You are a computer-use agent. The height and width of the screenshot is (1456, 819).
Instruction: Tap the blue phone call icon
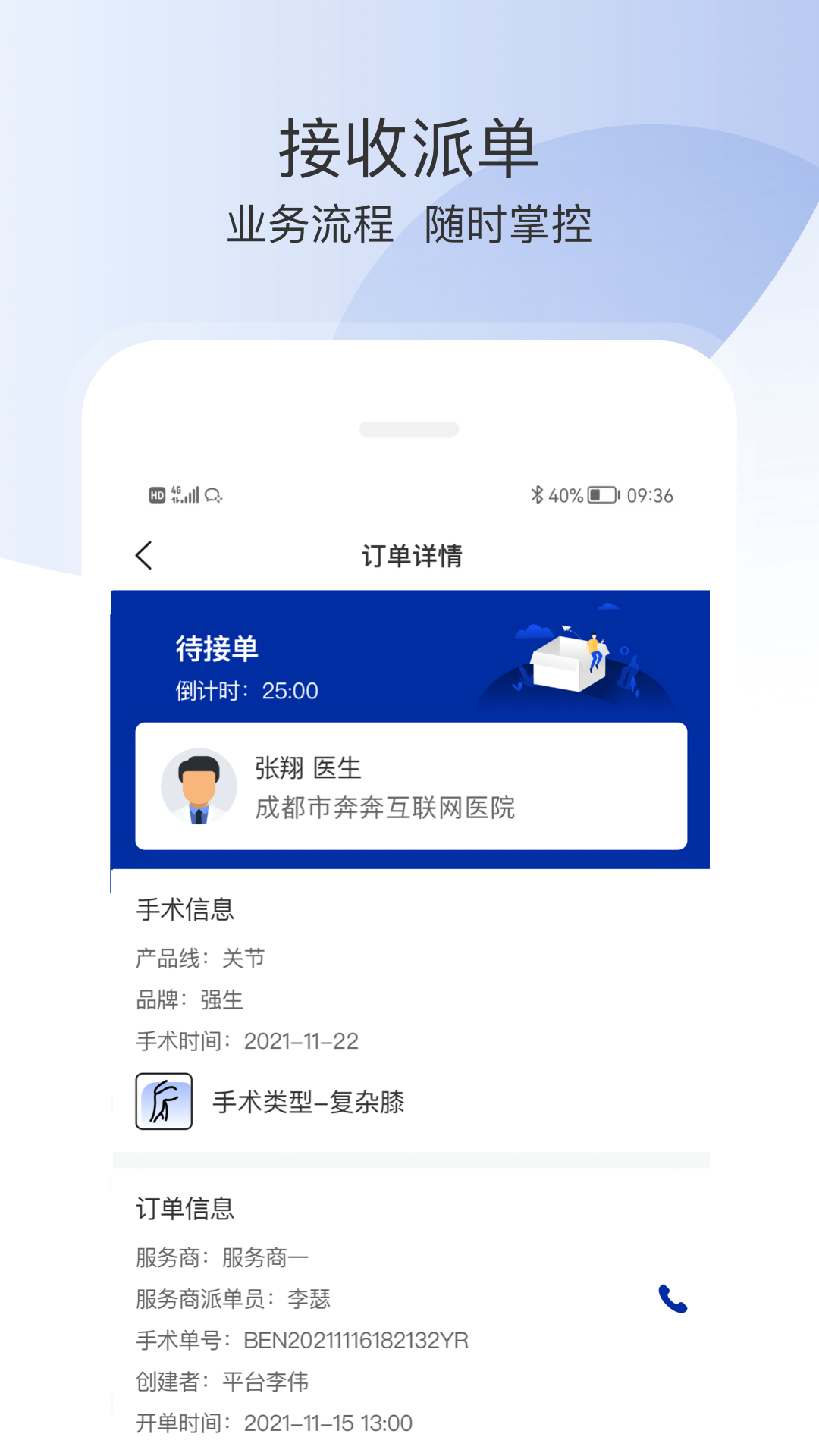coord(673,1298)
